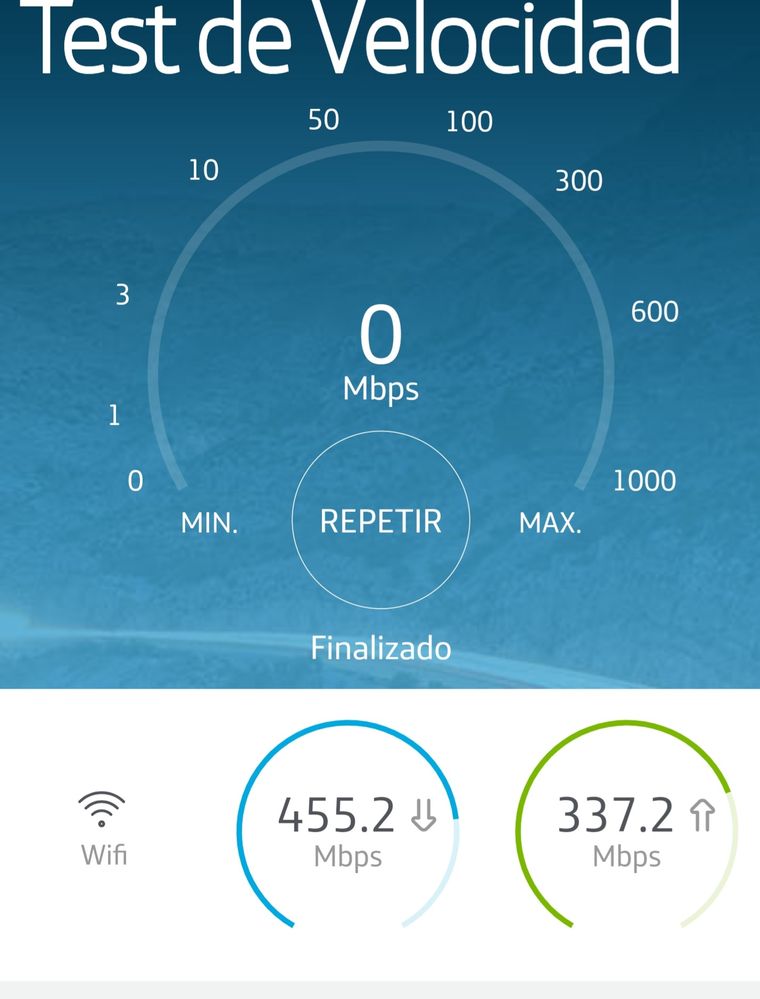This screenshot has height=999, width=760.
Task: Click the upload arrow icon
Action: tap(700, 815)
